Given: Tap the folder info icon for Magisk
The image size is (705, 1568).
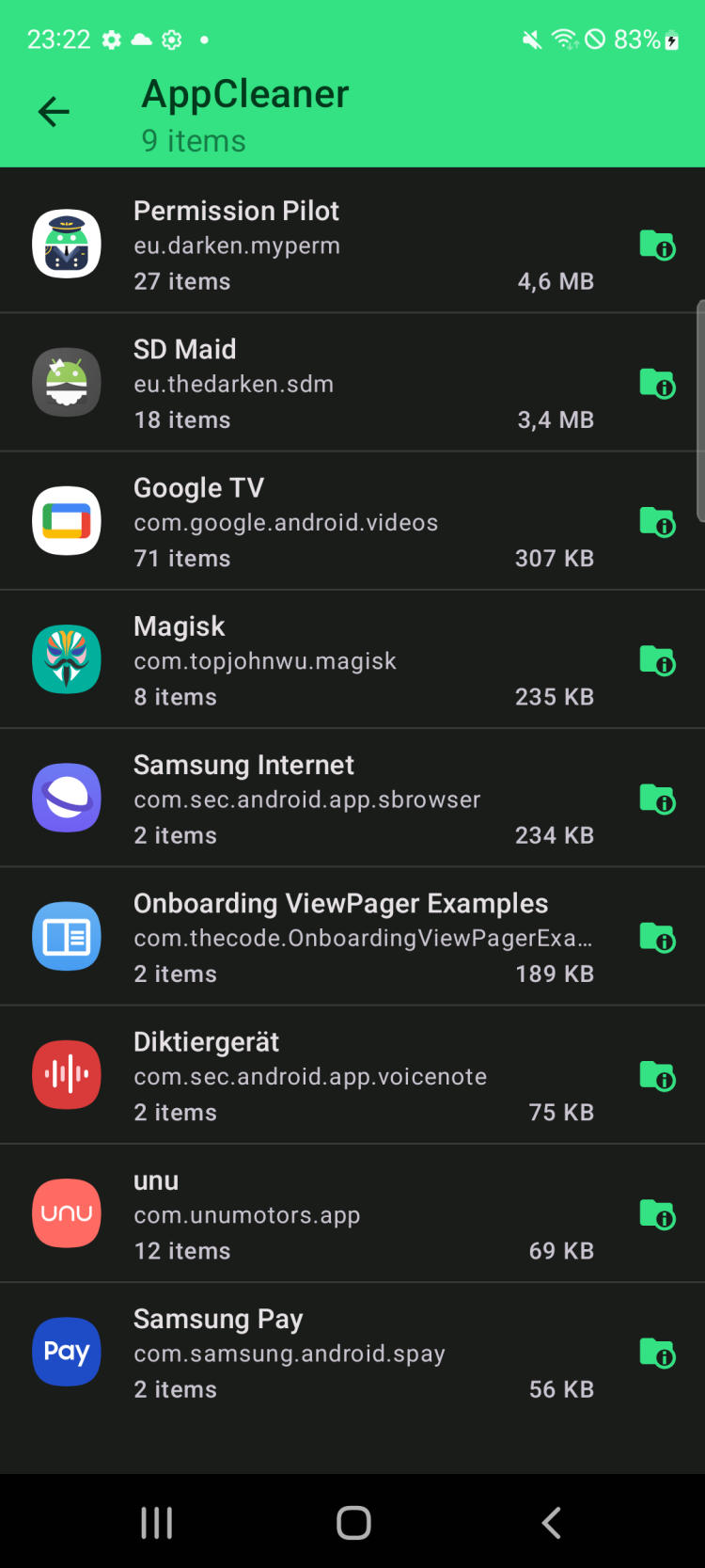Looking at the screenshot, I should [x=657, y=660].
